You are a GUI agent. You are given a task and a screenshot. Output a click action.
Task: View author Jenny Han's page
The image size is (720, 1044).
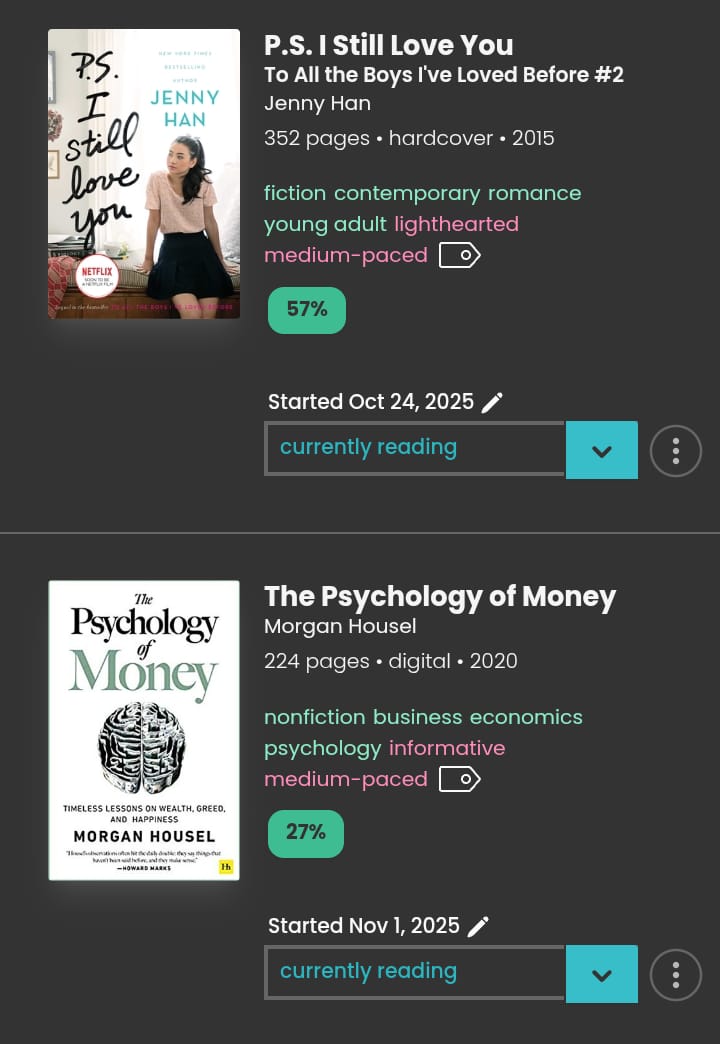pyautogui.click(x=317, y=104)
